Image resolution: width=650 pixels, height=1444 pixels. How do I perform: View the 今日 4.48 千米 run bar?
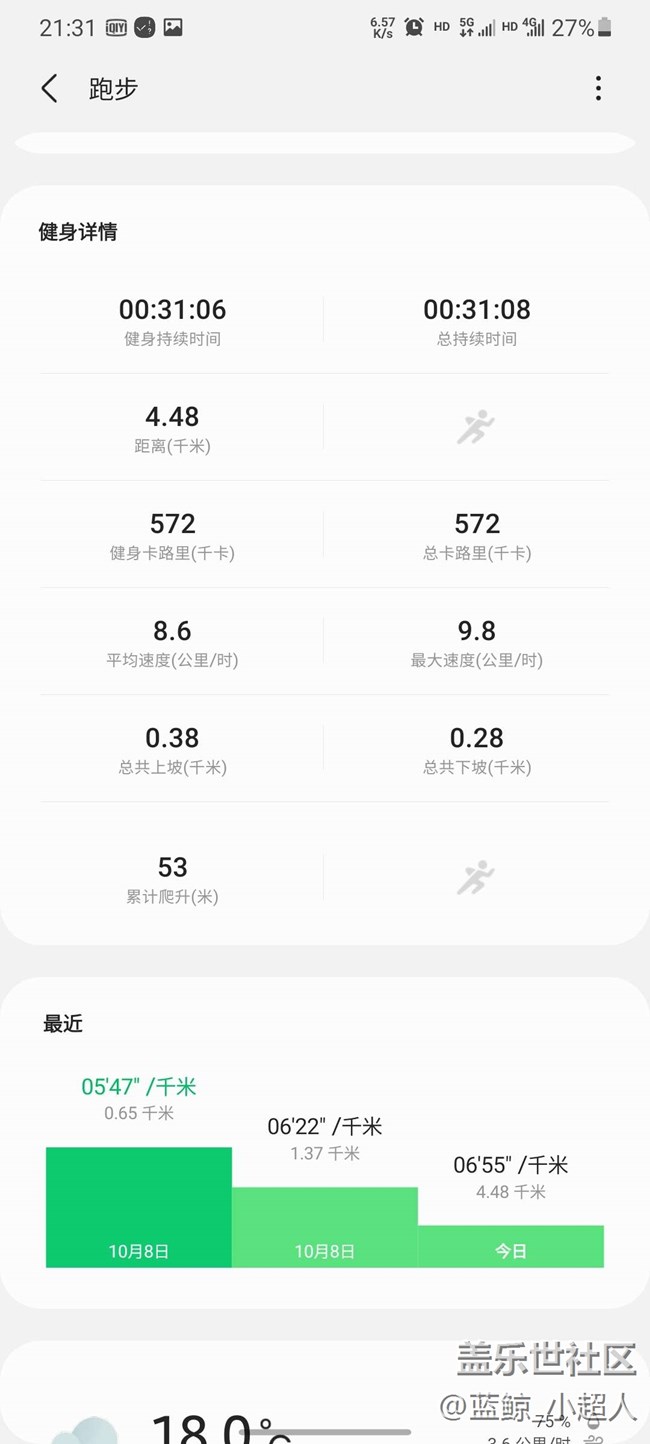pyautogui.click(x=511, y=1246)
